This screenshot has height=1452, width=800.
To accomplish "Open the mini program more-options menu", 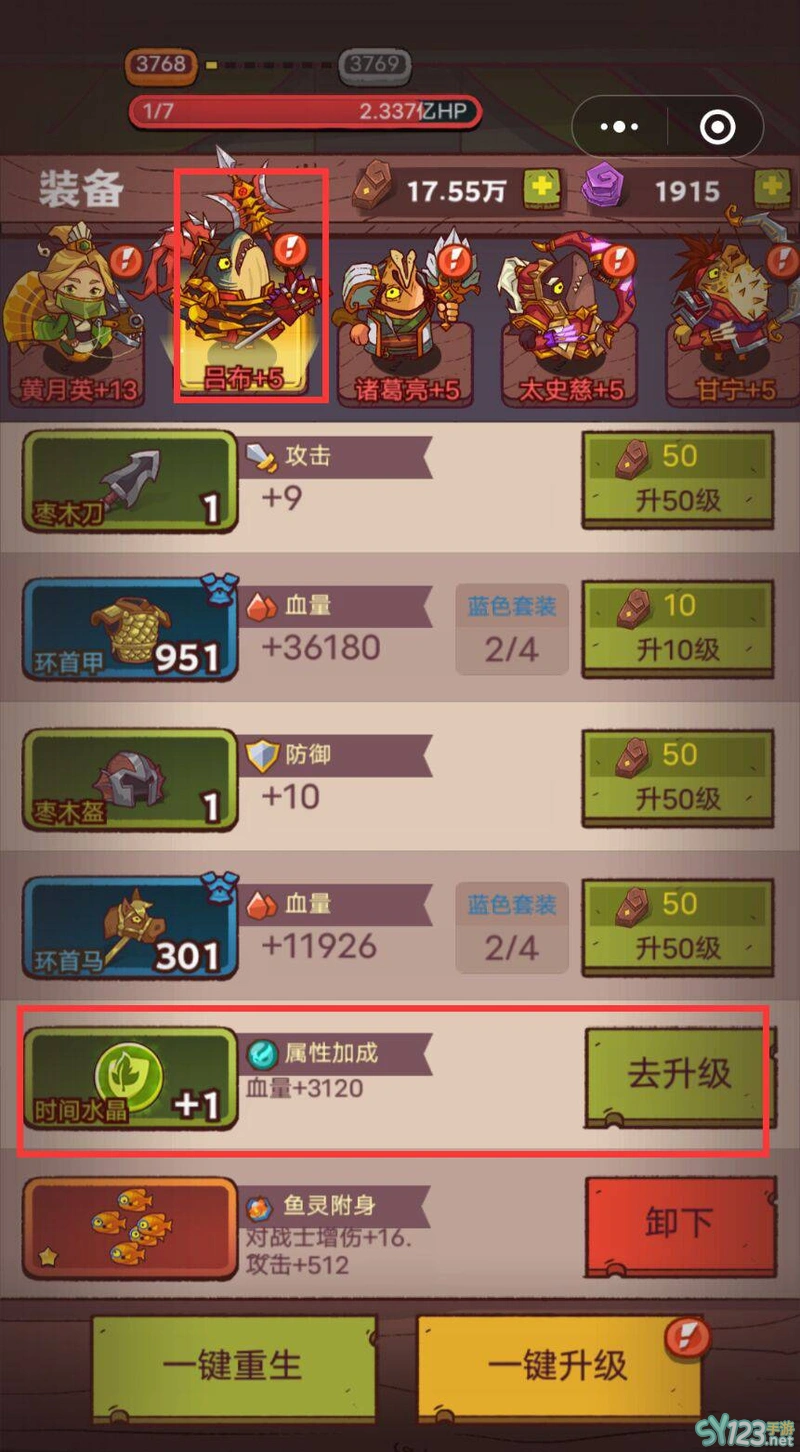I will tap(619, 127).
